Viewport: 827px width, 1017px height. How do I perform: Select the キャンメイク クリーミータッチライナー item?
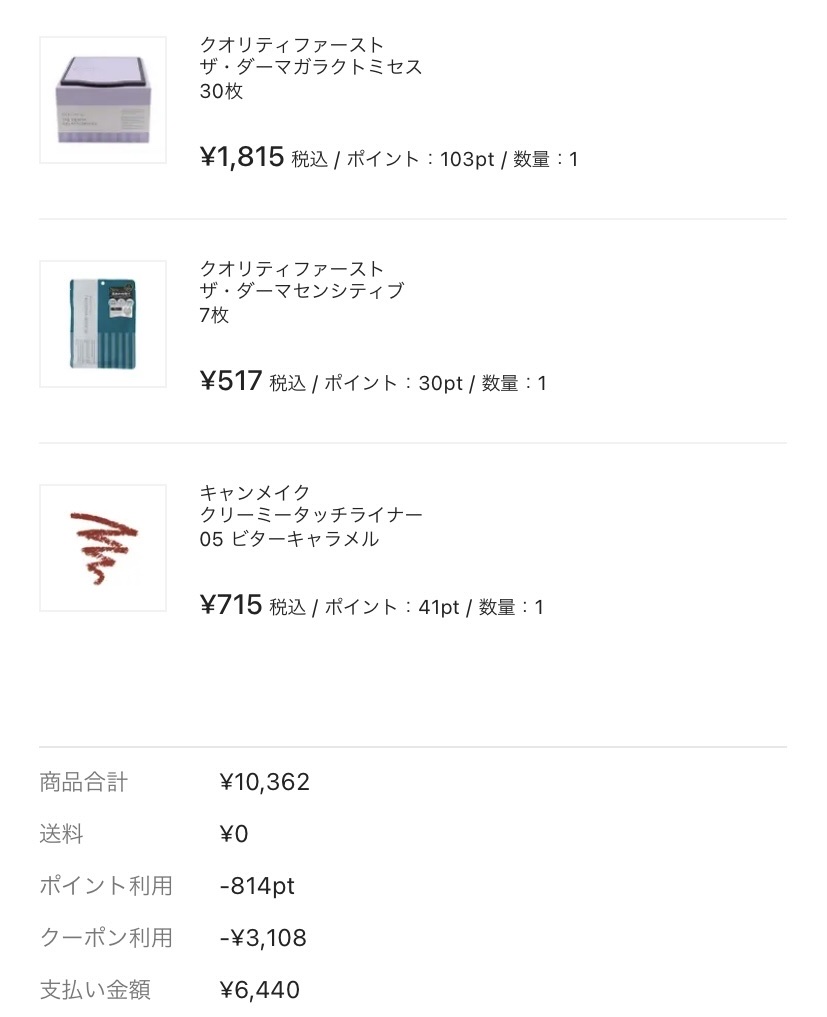click(311, 515)
